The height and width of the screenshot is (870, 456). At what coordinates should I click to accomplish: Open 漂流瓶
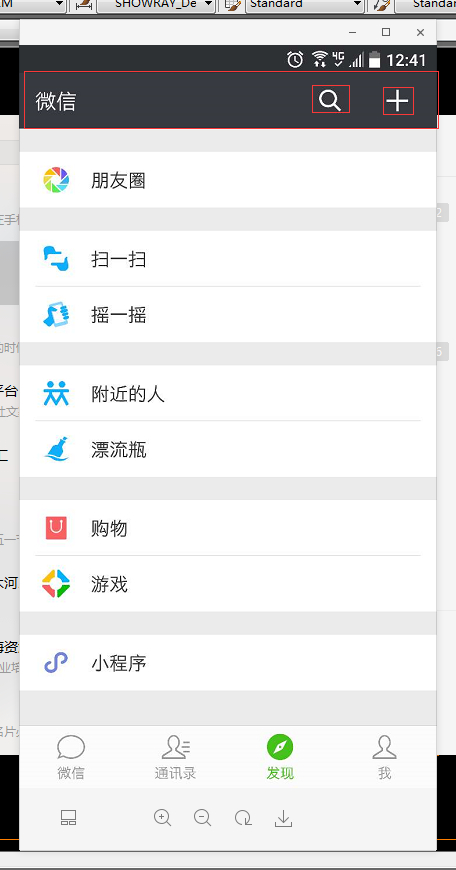pos(228,449)
